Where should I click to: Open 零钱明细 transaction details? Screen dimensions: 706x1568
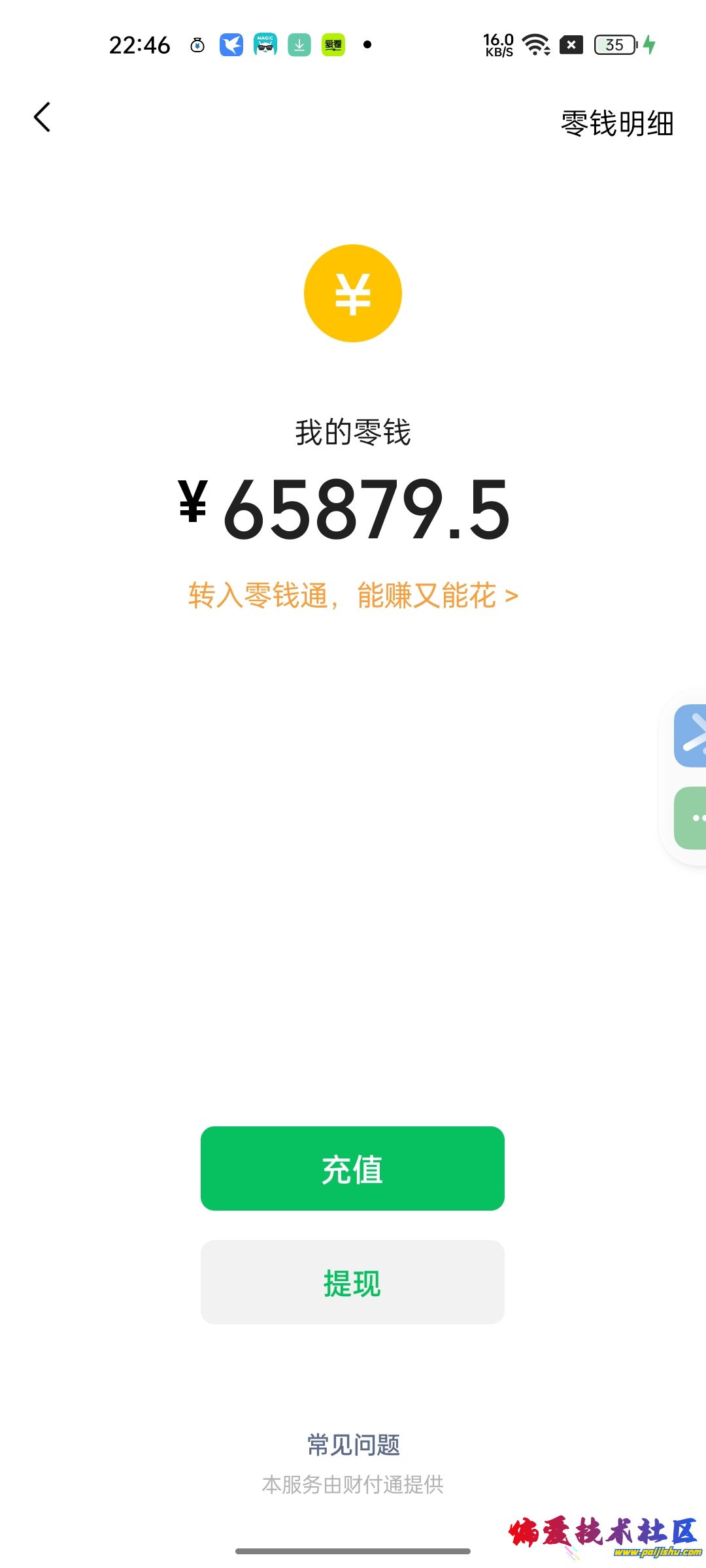tap(617, 123)
